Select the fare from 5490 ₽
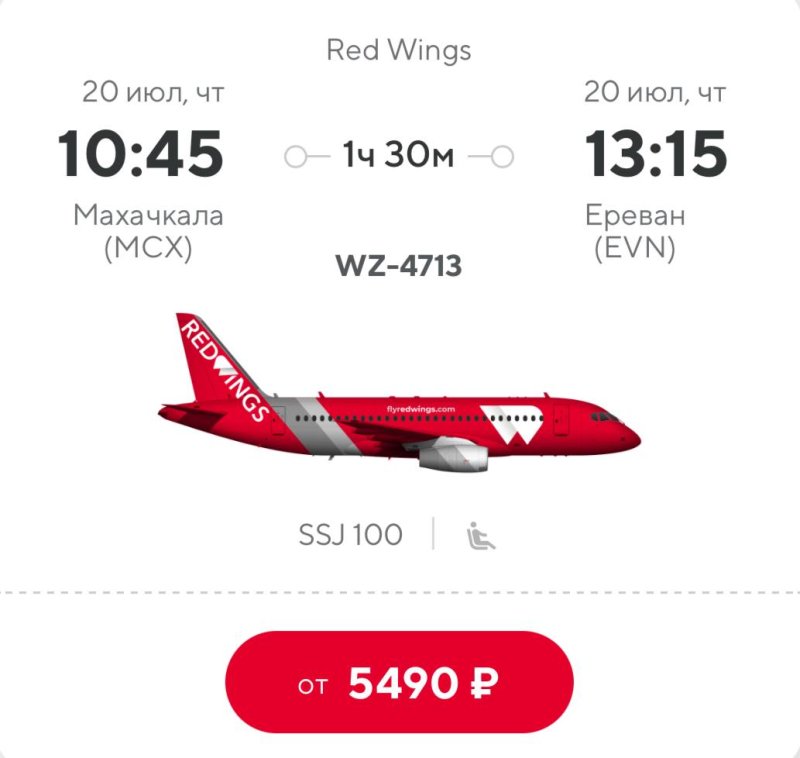The height and width of the screenshot is (758, 800). pyautogui.click(x=399, y=683)
